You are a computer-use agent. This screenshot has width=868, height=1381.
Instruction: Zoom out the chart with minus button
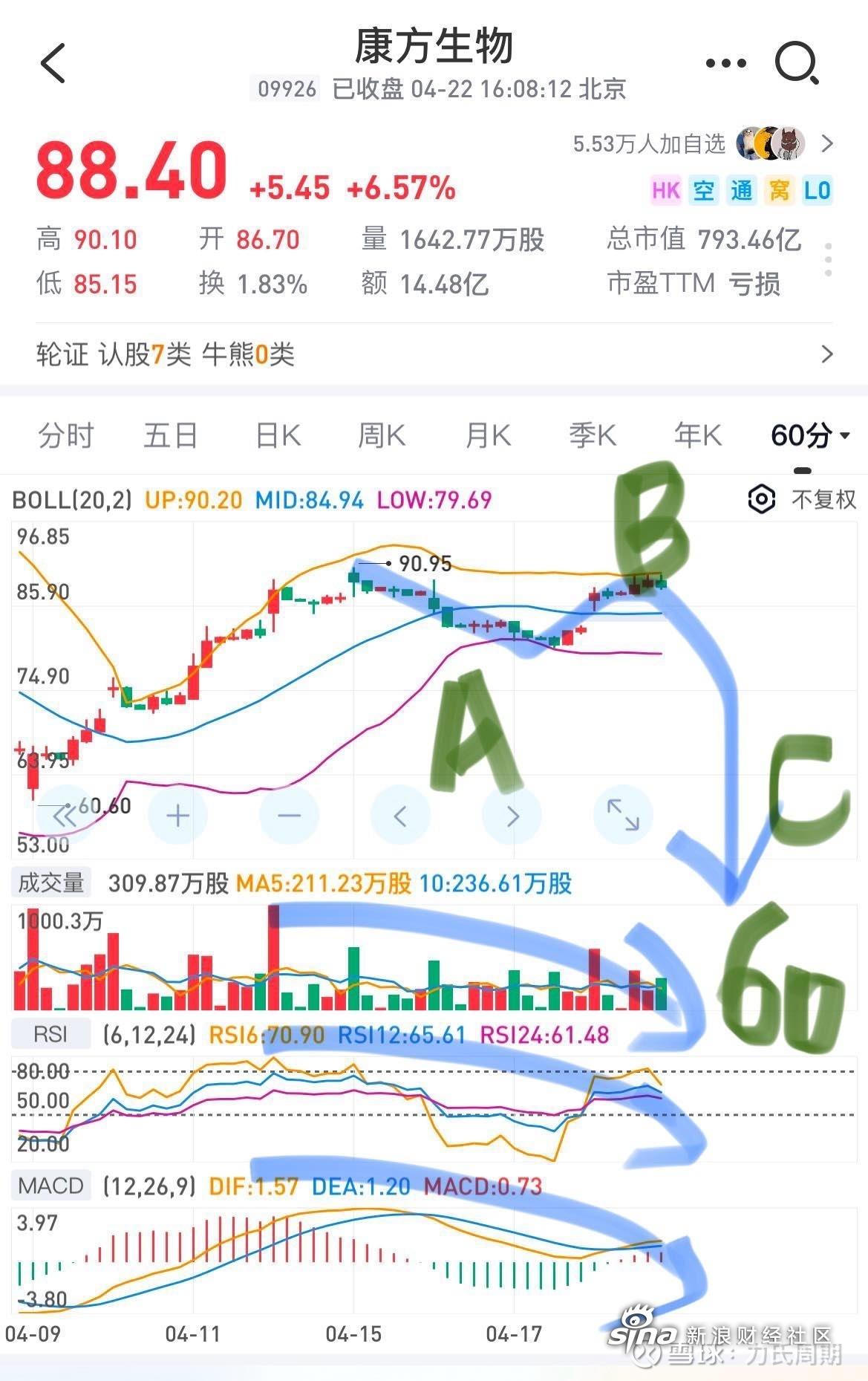pyautogui.click(x=289, y=816)
